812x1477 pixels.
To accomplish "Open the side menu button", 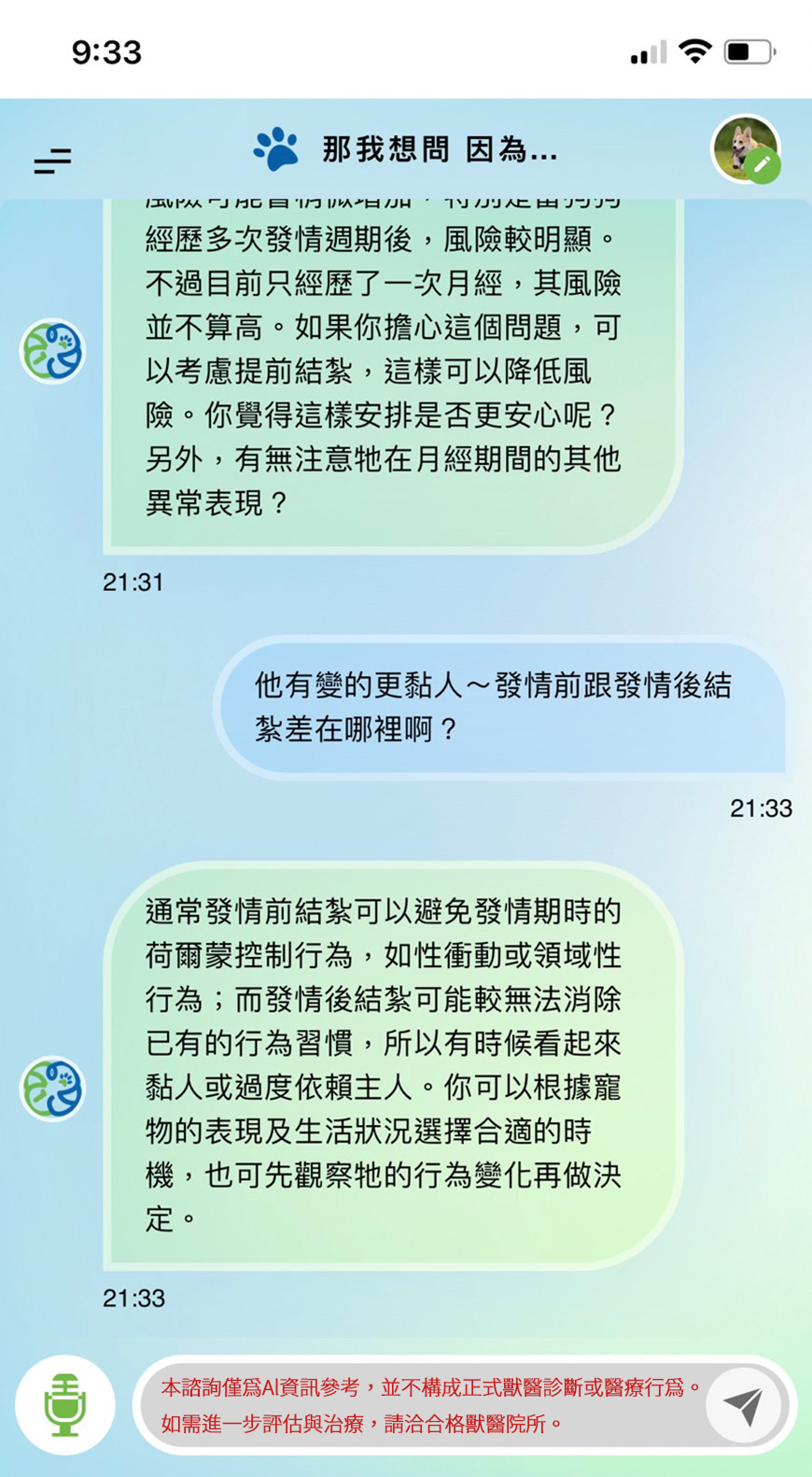I will pyautogui.click(x=53, y=161).
